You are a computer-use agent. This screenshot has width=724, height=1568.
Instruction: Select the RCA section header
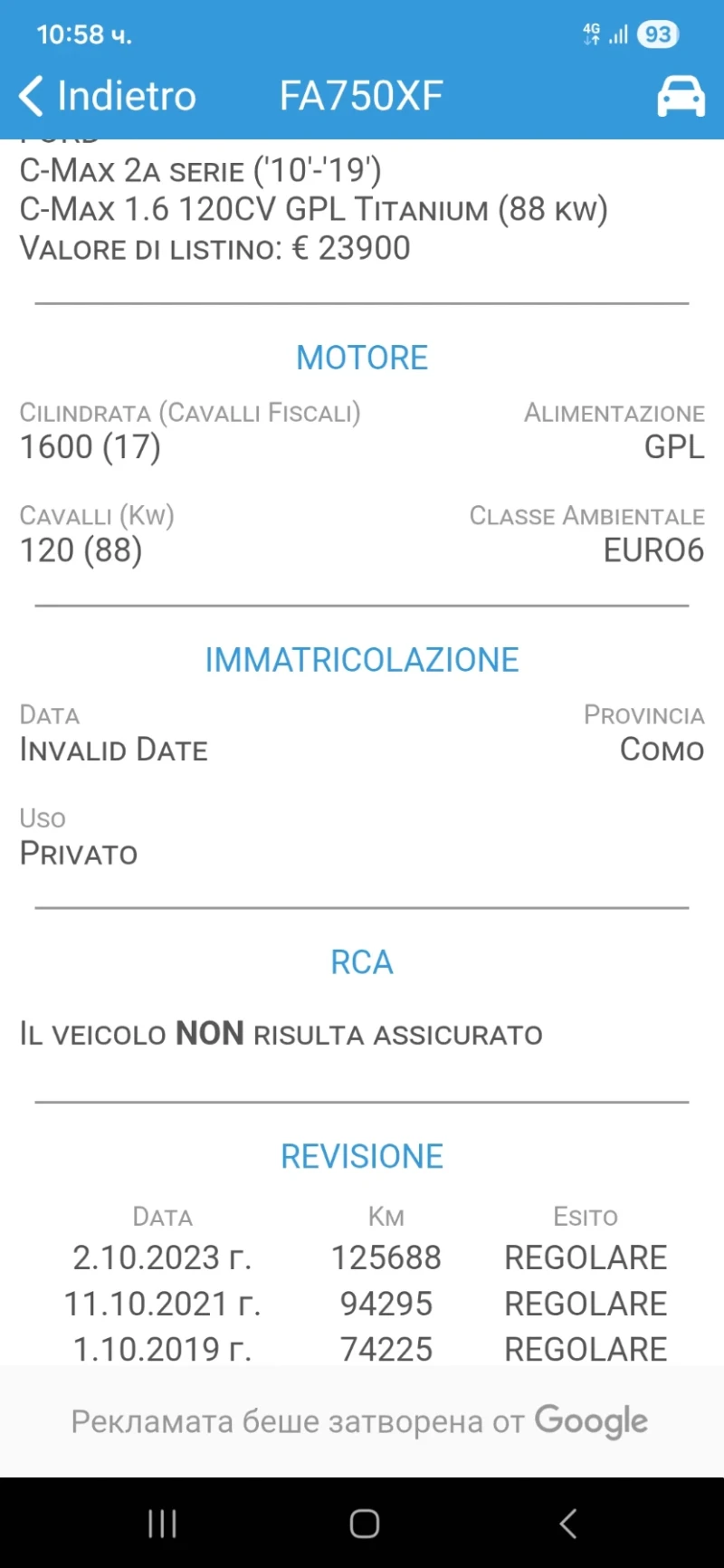pyautogui.click(x=362, y=961)
